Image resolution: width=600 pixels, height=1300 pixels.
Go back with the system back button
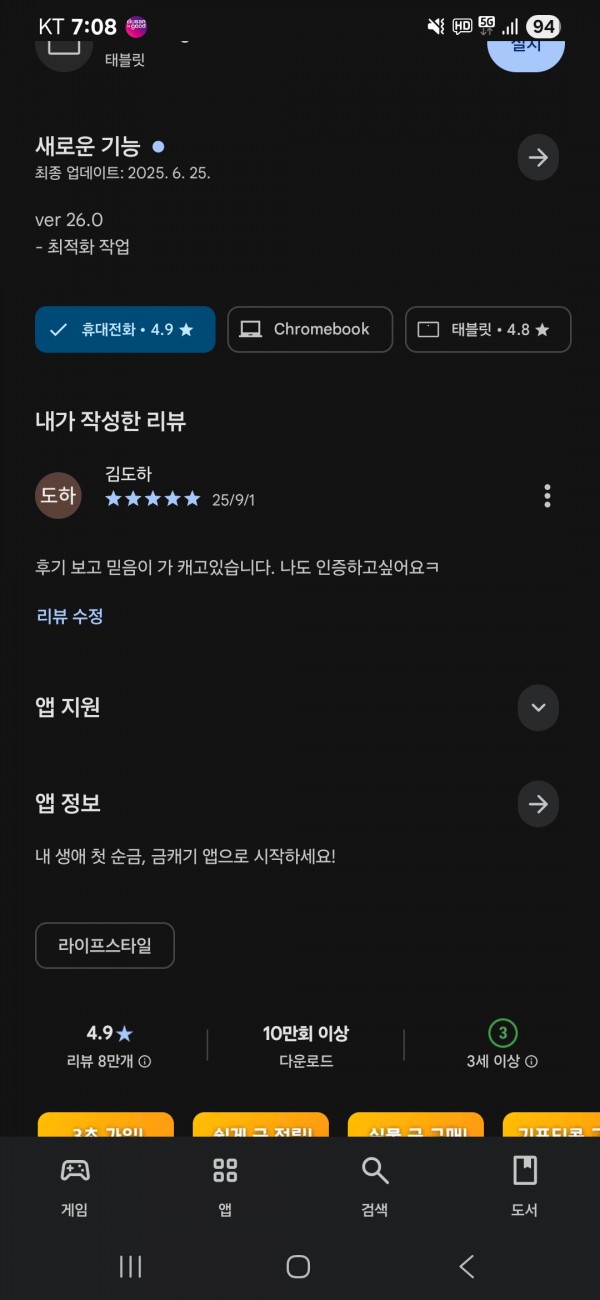click(x=467, y=1267)
